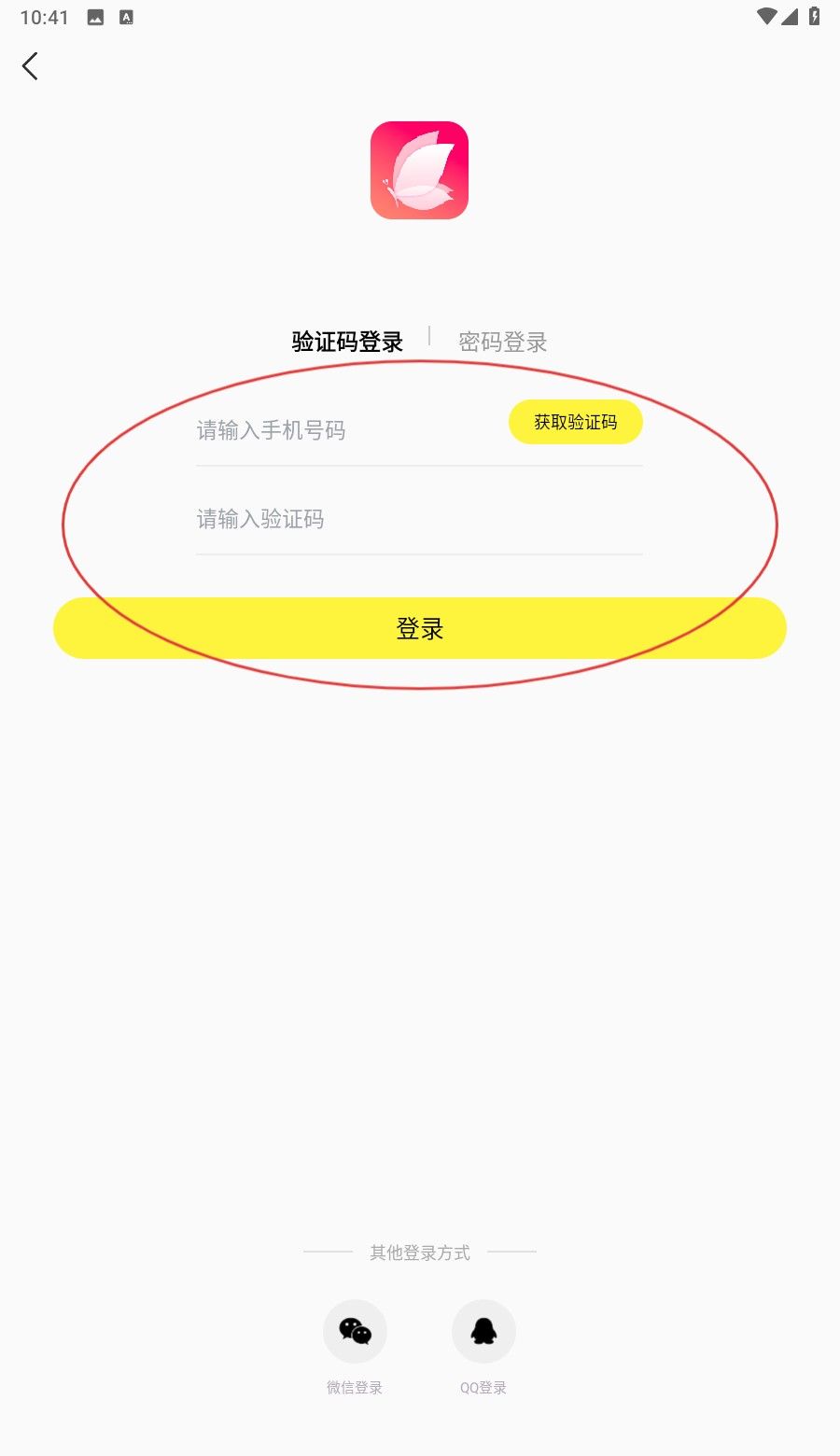Log in with QQ (QQ登录)
This screenshot has width=840, height=1456.
click(483, 1332)
